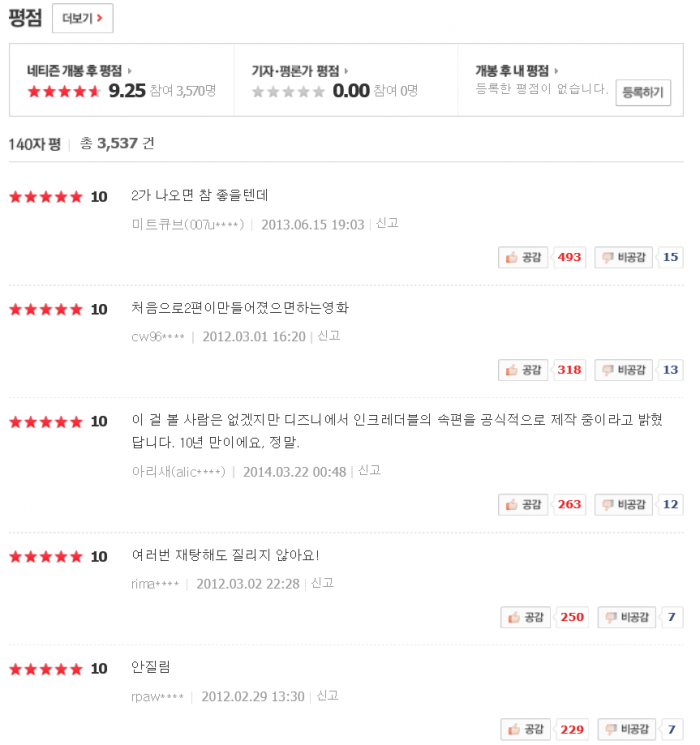The height and width of the screenshot is (745, 700).
Task: Tap 비공감 on 아리새's review
Action: point(623,504)
